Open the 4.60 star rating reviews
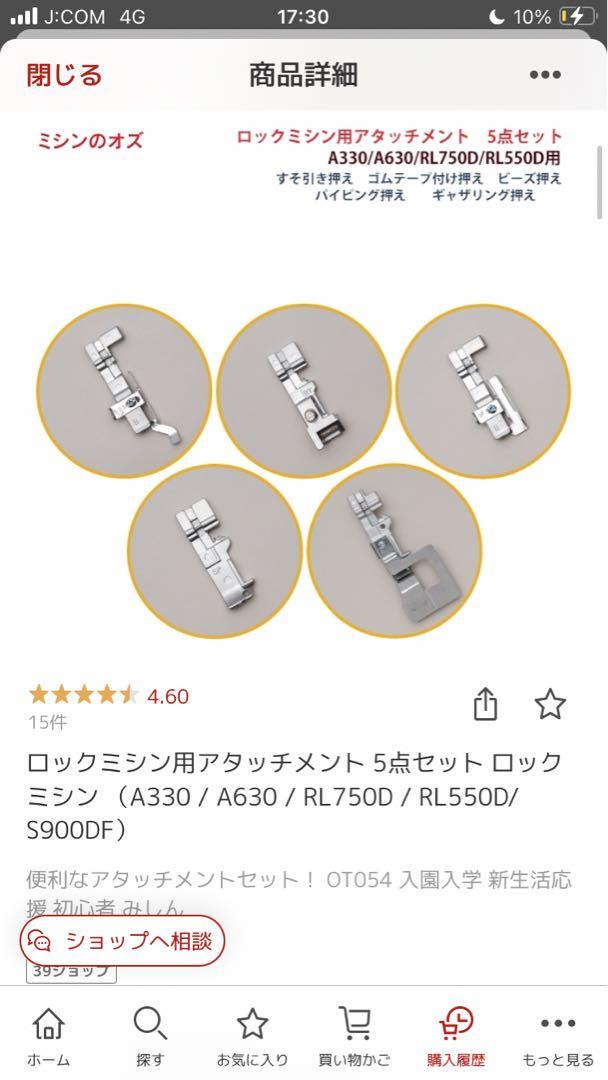 [x=108, y=696]
